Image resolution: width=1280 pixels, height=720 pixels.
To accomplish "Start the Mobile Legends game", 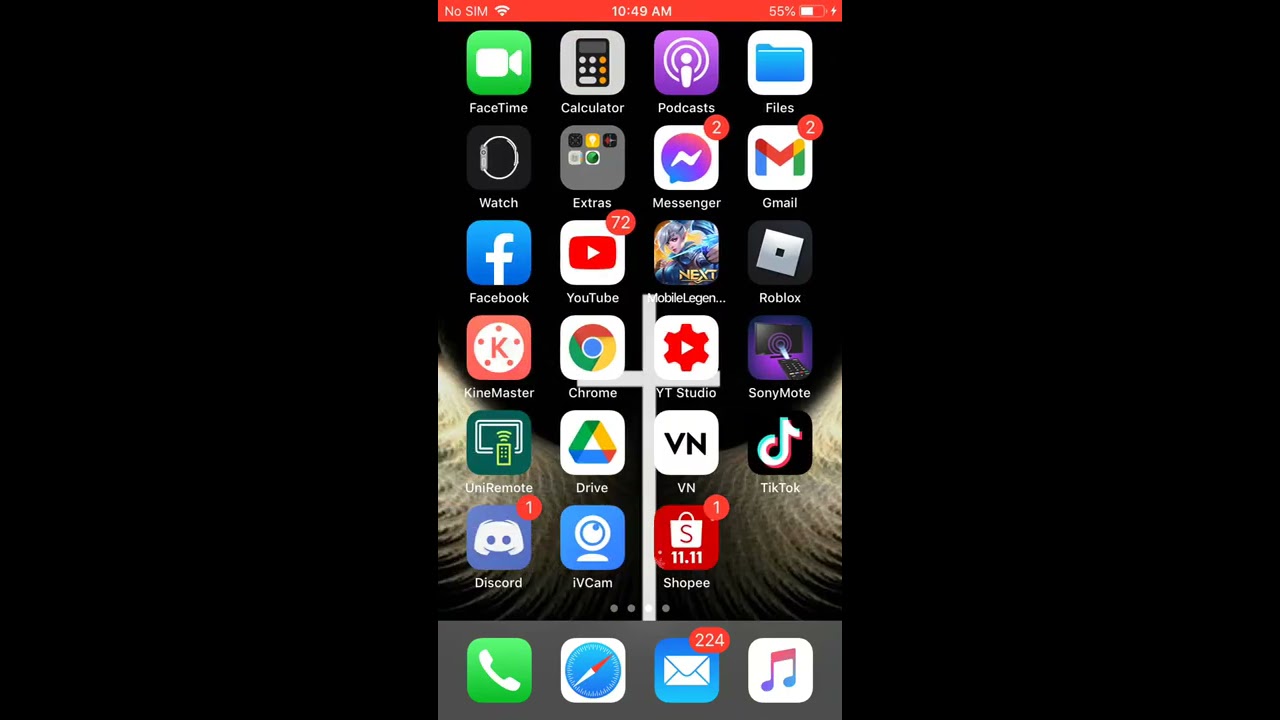I will tap(686, 253).
